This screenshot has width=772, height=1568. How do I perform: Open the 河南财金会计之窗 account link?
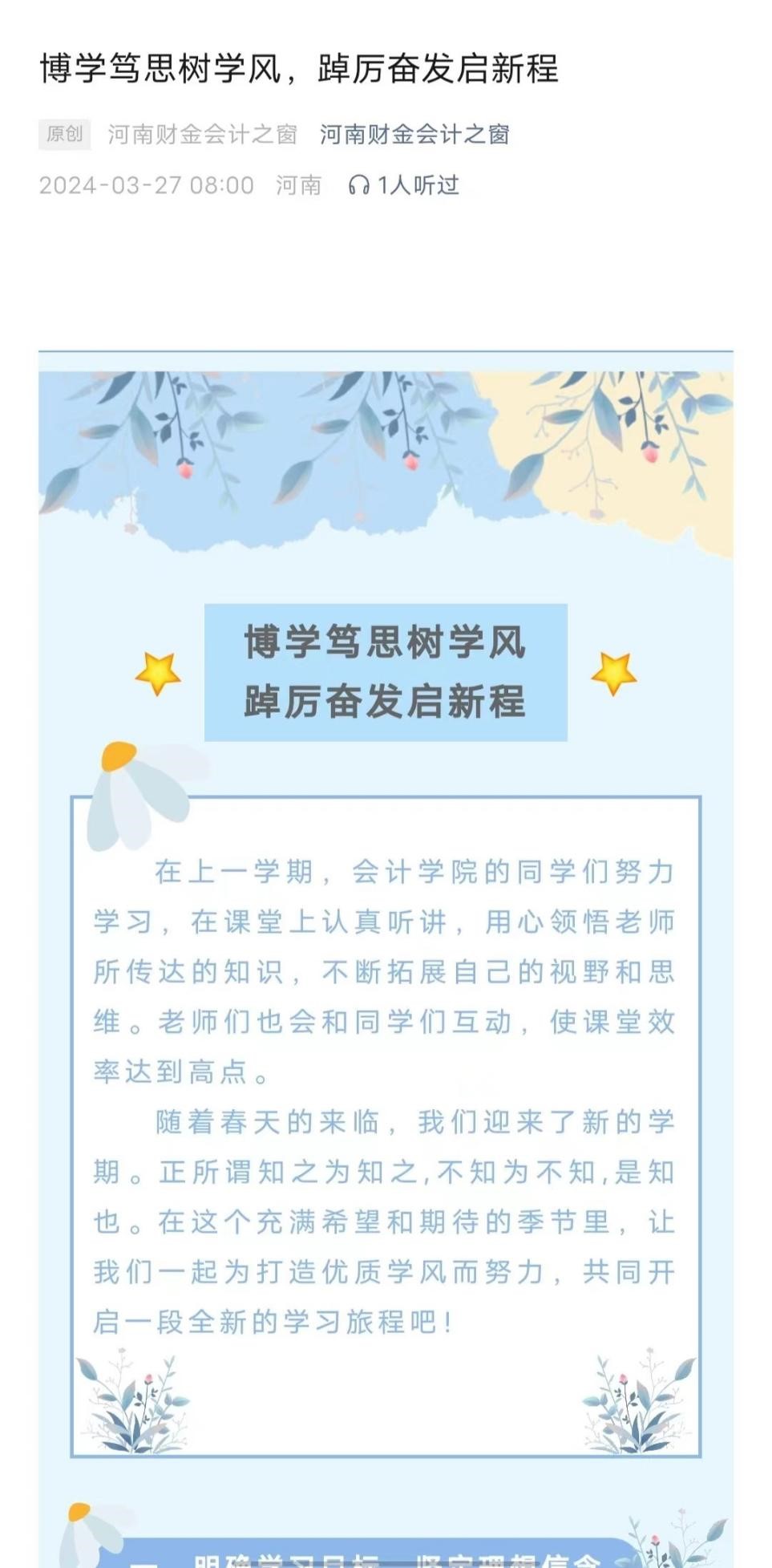(x=414, y=134)
